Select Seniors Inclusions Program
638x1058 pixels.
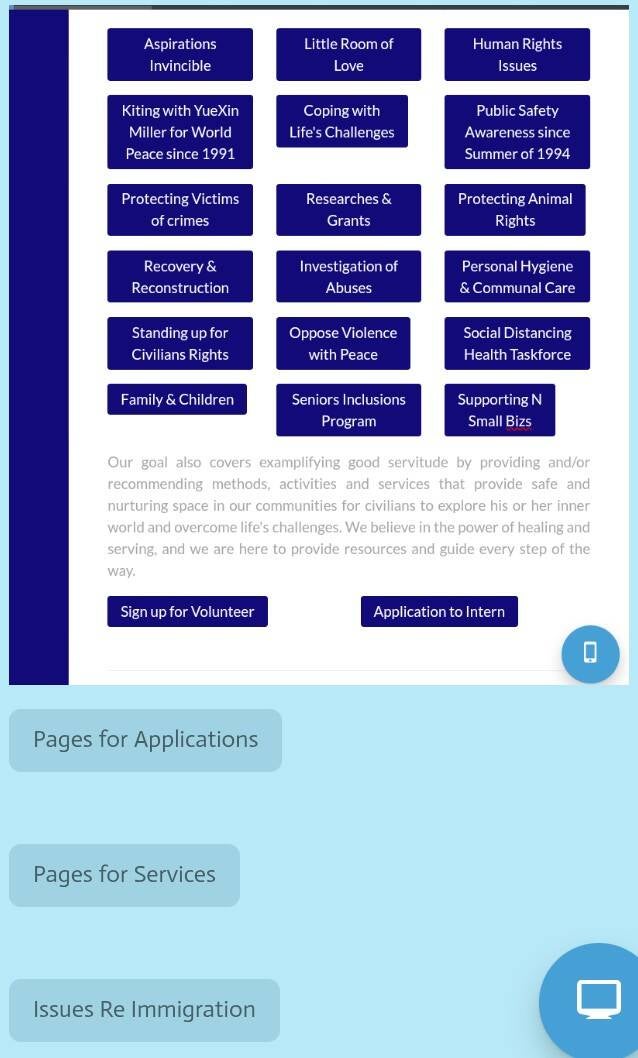(x=349, y=410)
